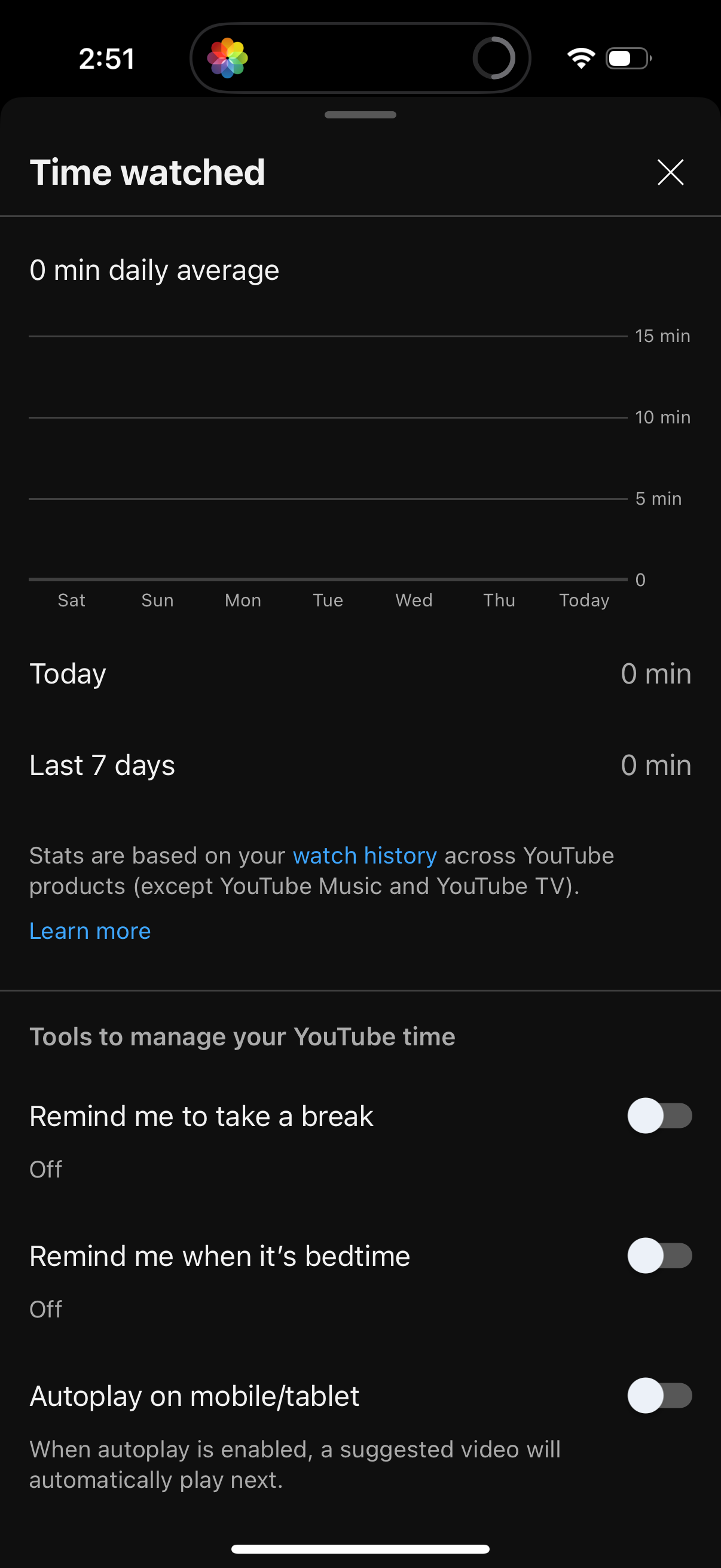Viewport: 721px width, 1568px height.
Task: Tap the Wi-Fi status icon
Action: coord(579,57)
